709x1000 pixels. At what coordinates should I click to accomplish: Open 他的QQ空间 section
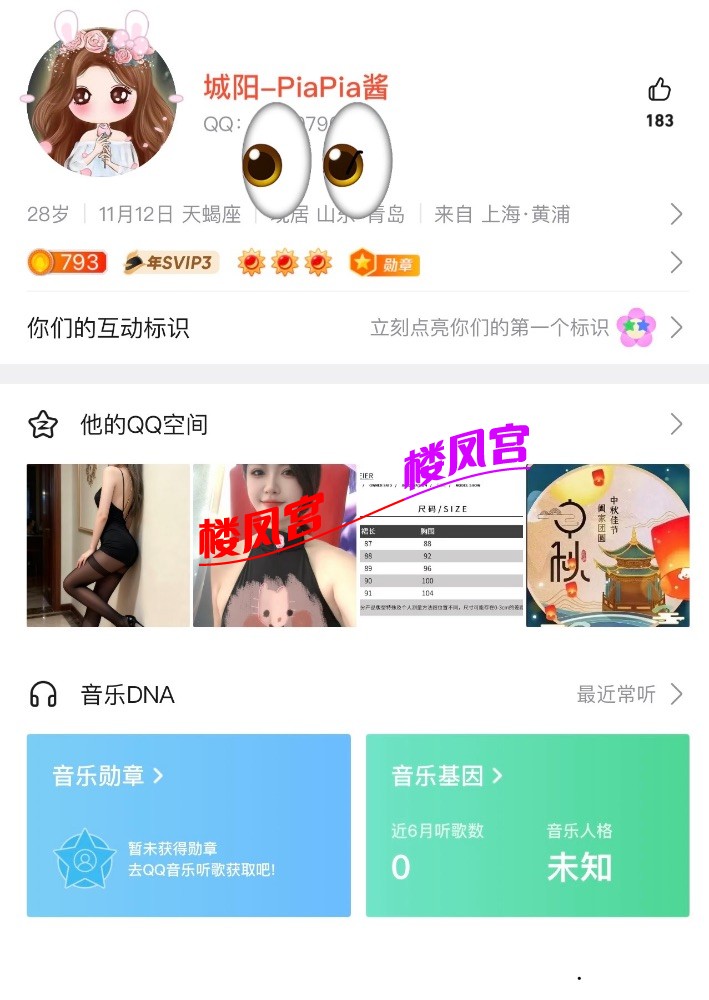coord(354,425)
